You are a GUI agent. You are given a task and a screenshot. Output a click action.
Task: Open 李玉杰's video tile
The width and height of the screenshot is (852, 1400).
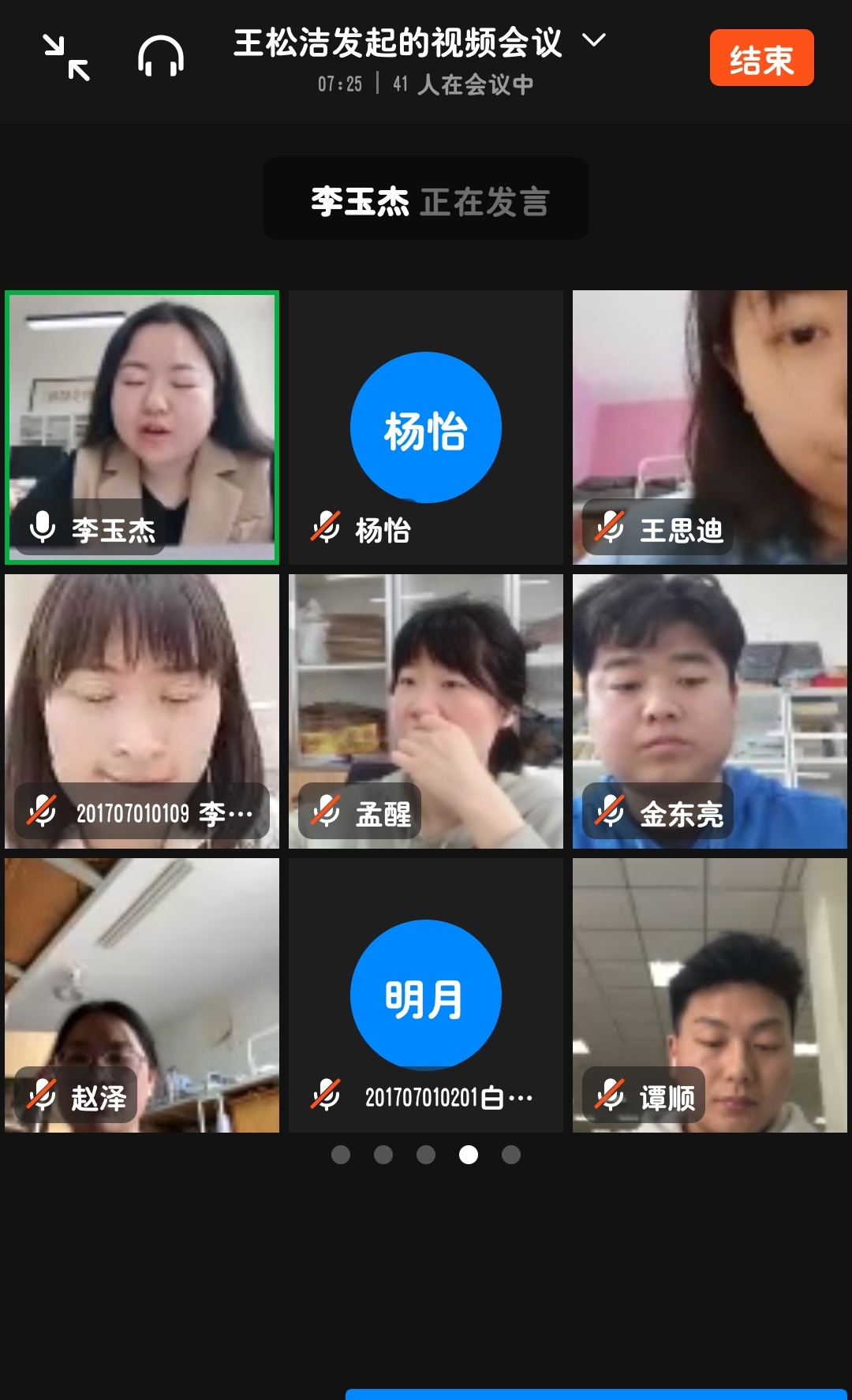pos(142,427)
